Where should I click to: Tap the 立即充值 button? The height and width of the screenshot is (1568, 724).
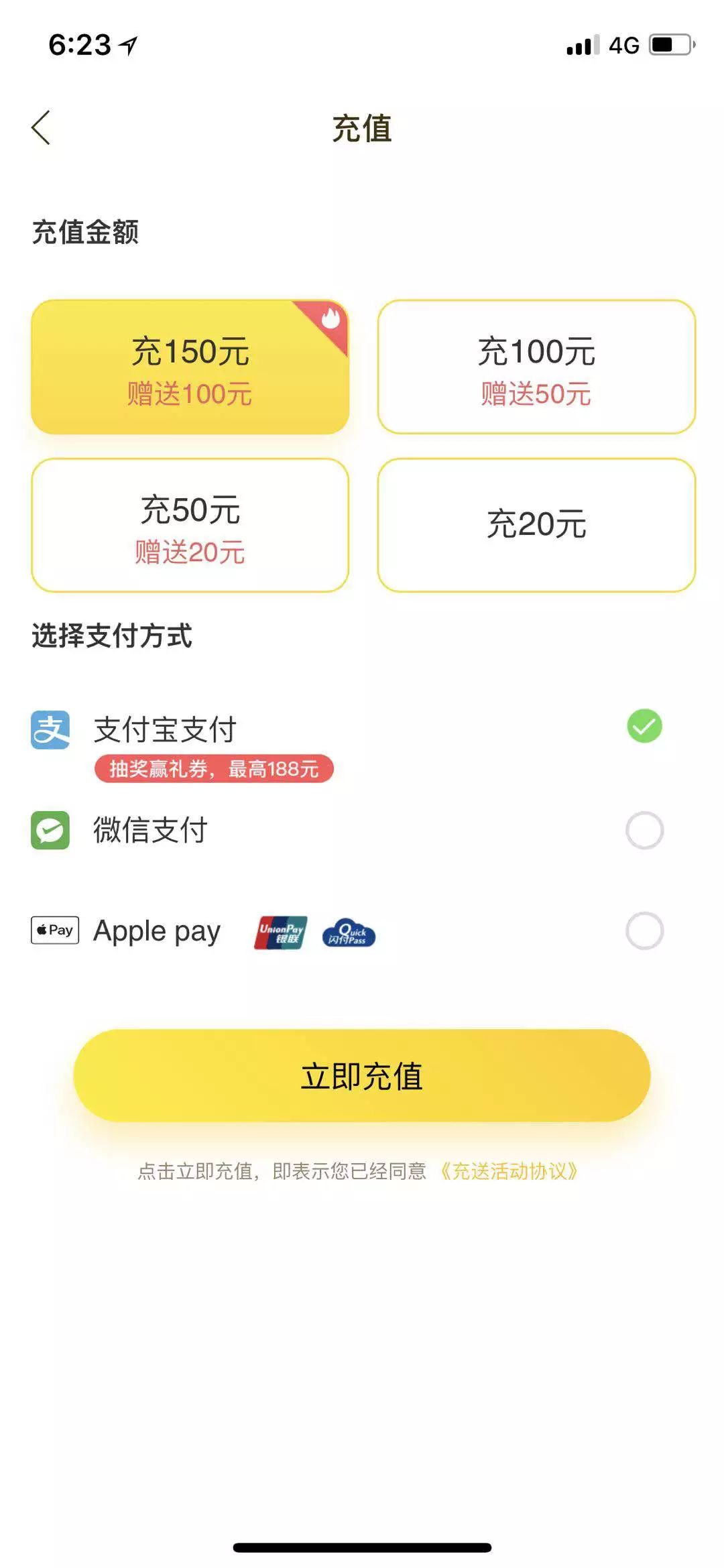coord(362,1076)
